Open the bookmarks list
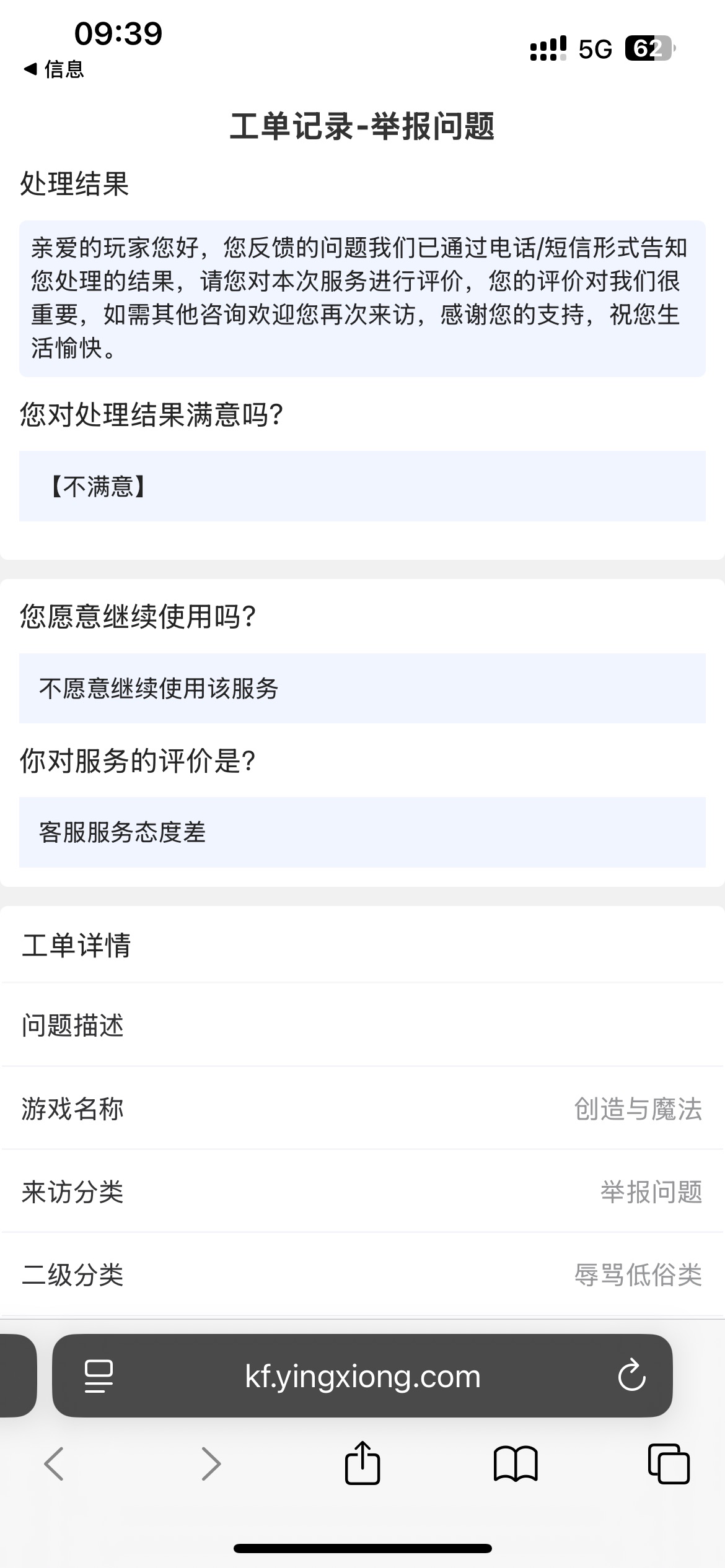Viewport: 725px width, 1568px height. (x=516, y=1464)
